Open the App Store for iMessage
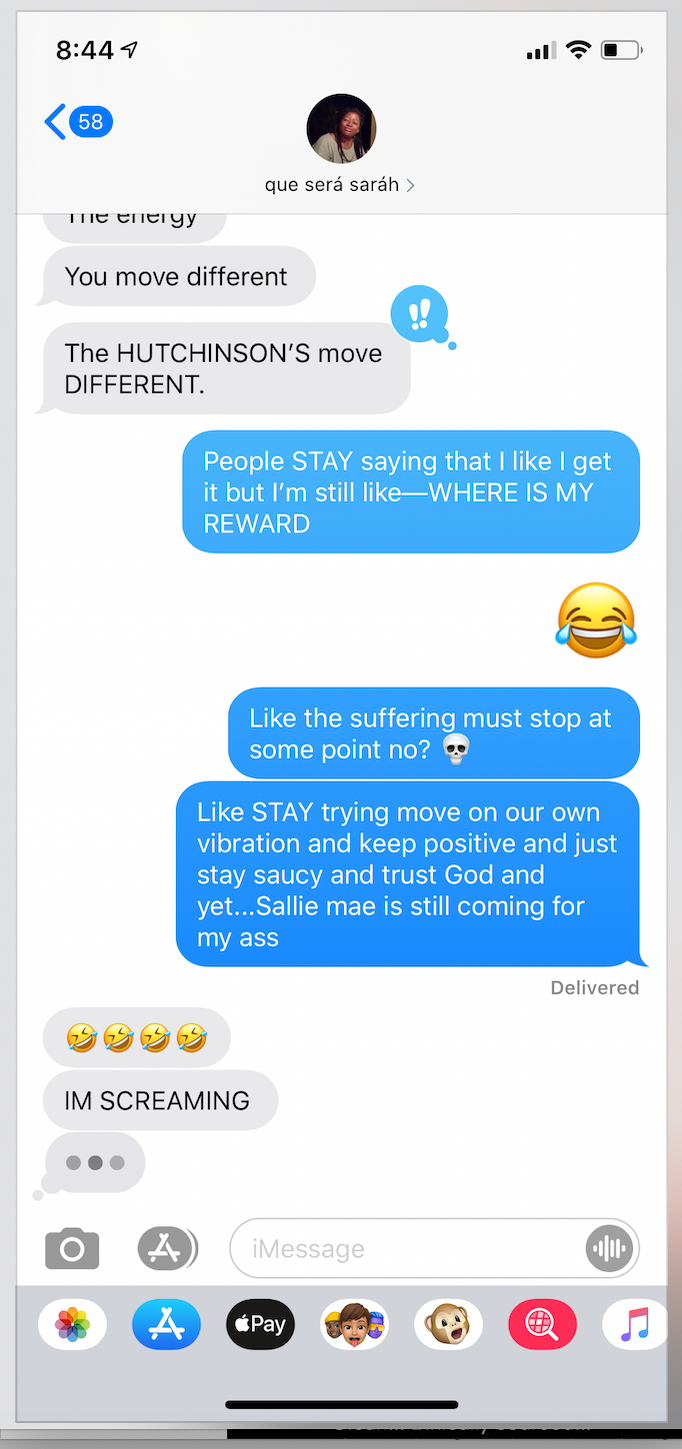Viewport: 682px width, 1449px height. point(166,1324)
